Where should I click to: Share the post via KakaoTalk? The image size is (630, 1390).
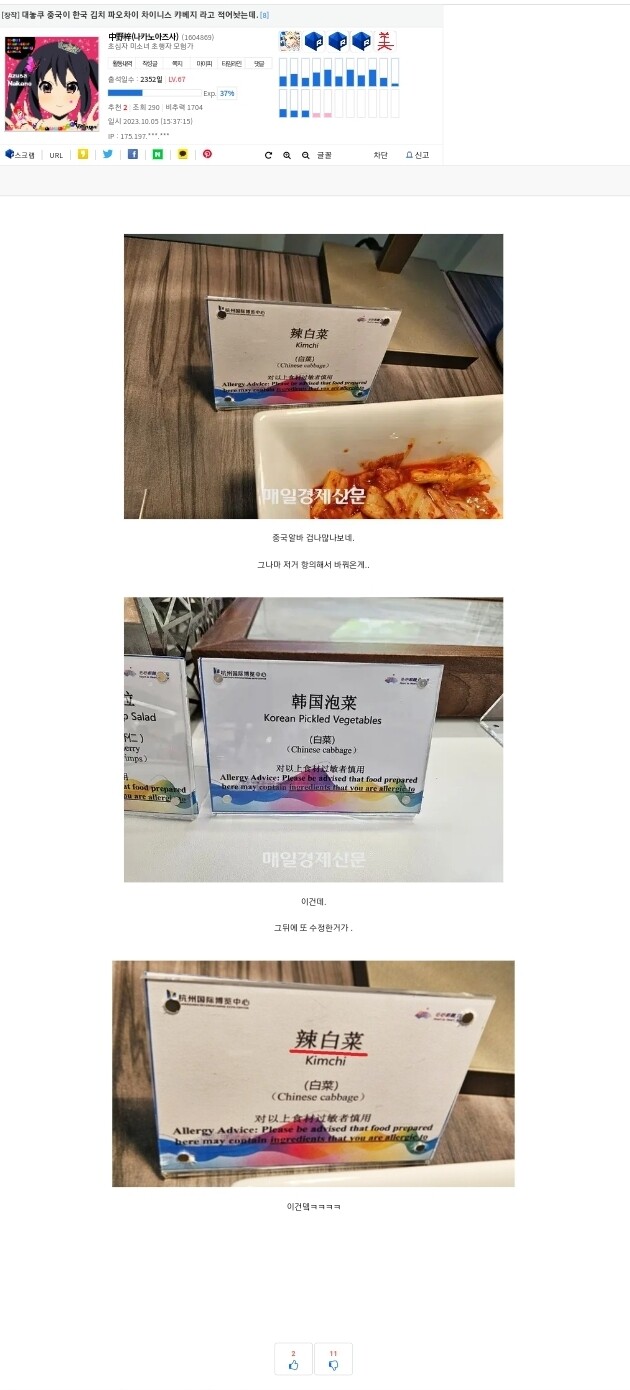(183, 154)
